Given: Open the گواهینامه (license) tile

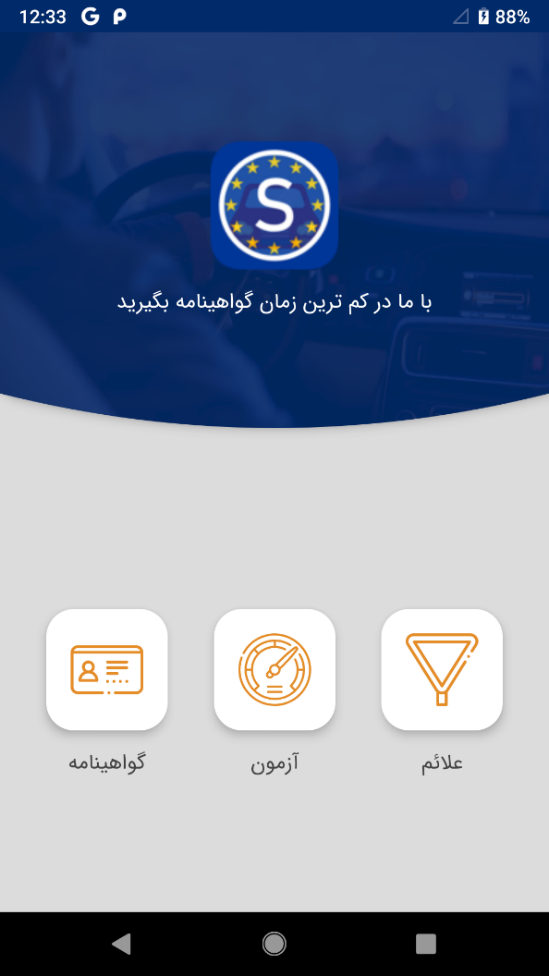Looking at the screenshot, I should click(x=106, y=669).
